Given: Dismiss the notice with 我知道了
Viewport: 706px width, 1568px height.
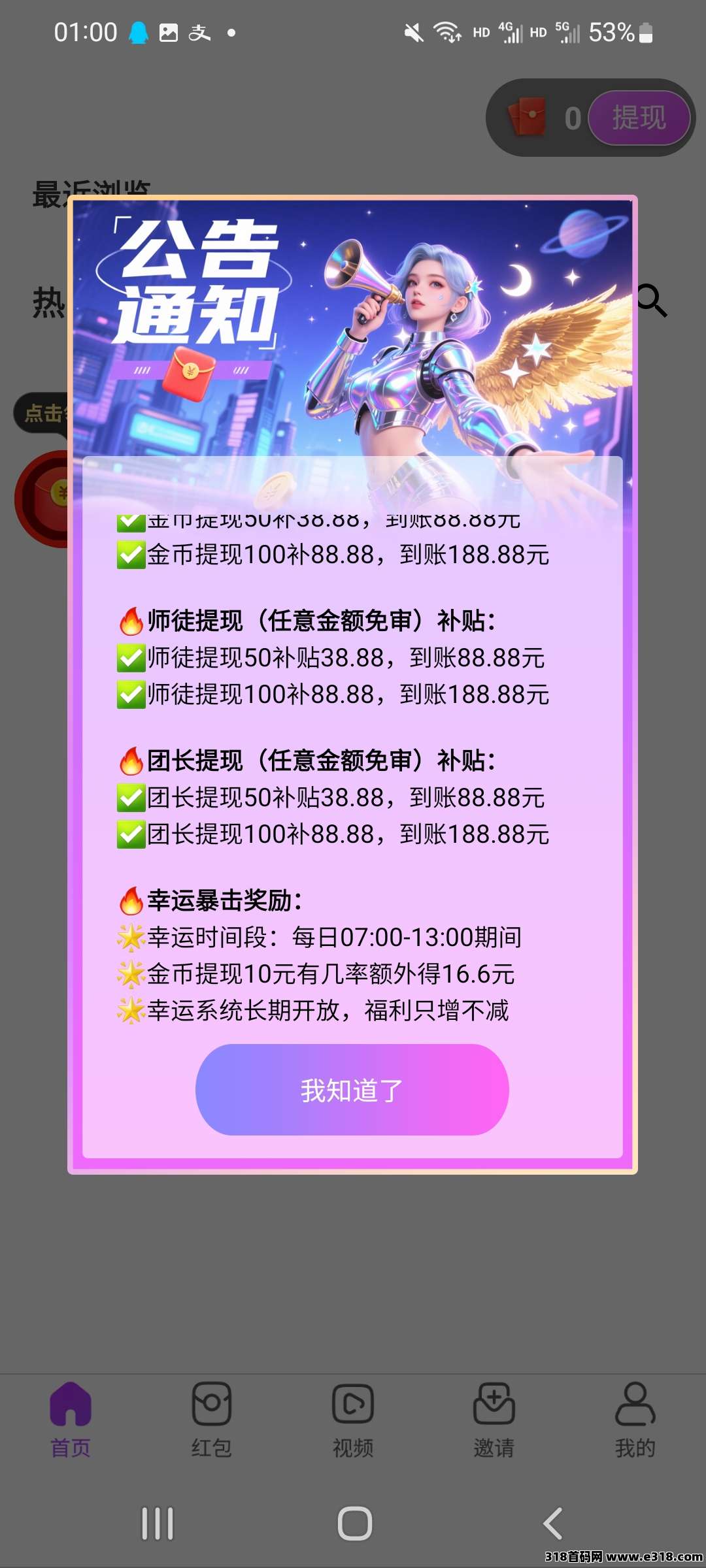Looking at the screenshot, I should (352, 1090).
